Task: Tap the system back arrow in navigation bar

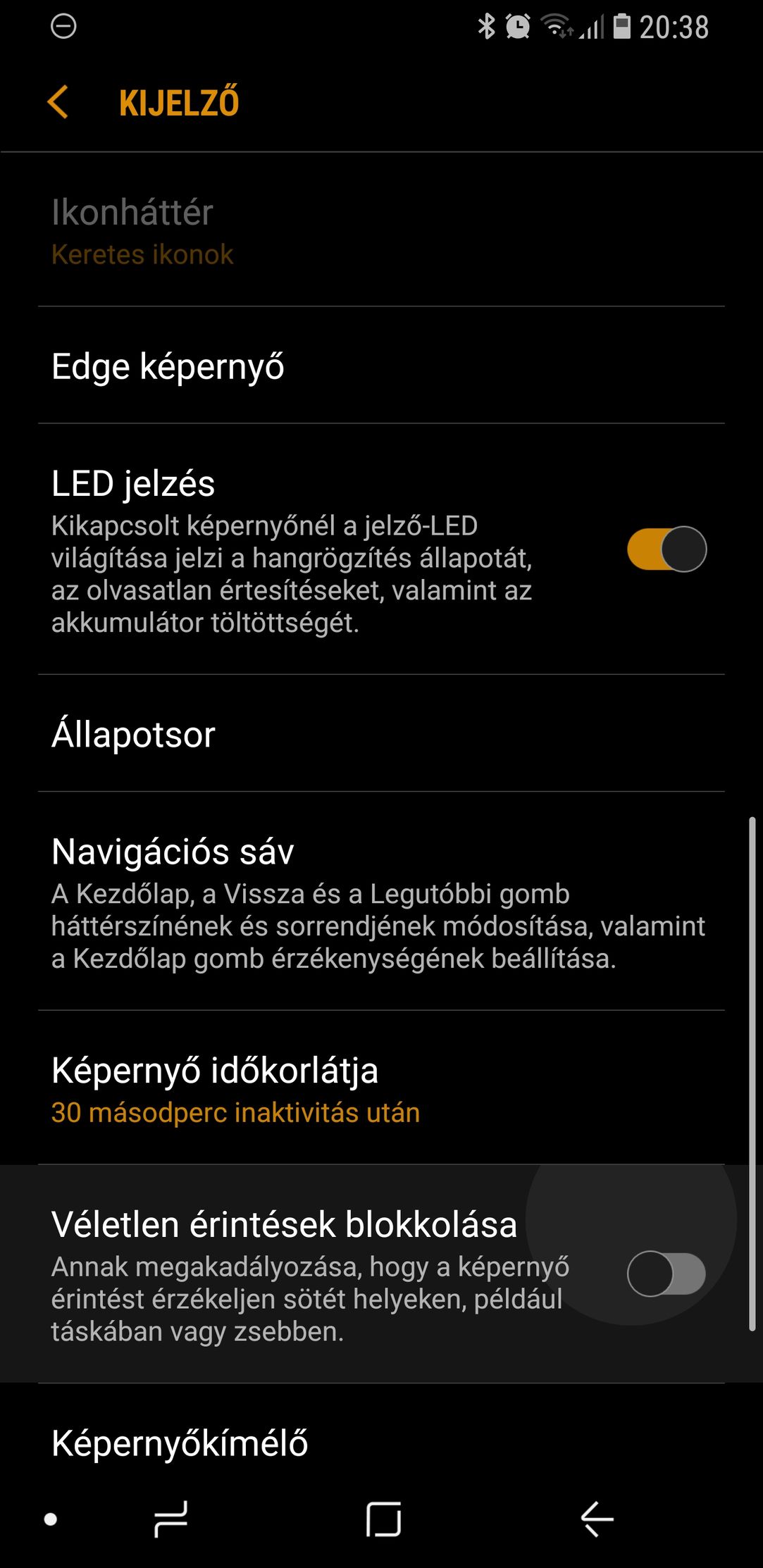Action: pos(597,1519)
